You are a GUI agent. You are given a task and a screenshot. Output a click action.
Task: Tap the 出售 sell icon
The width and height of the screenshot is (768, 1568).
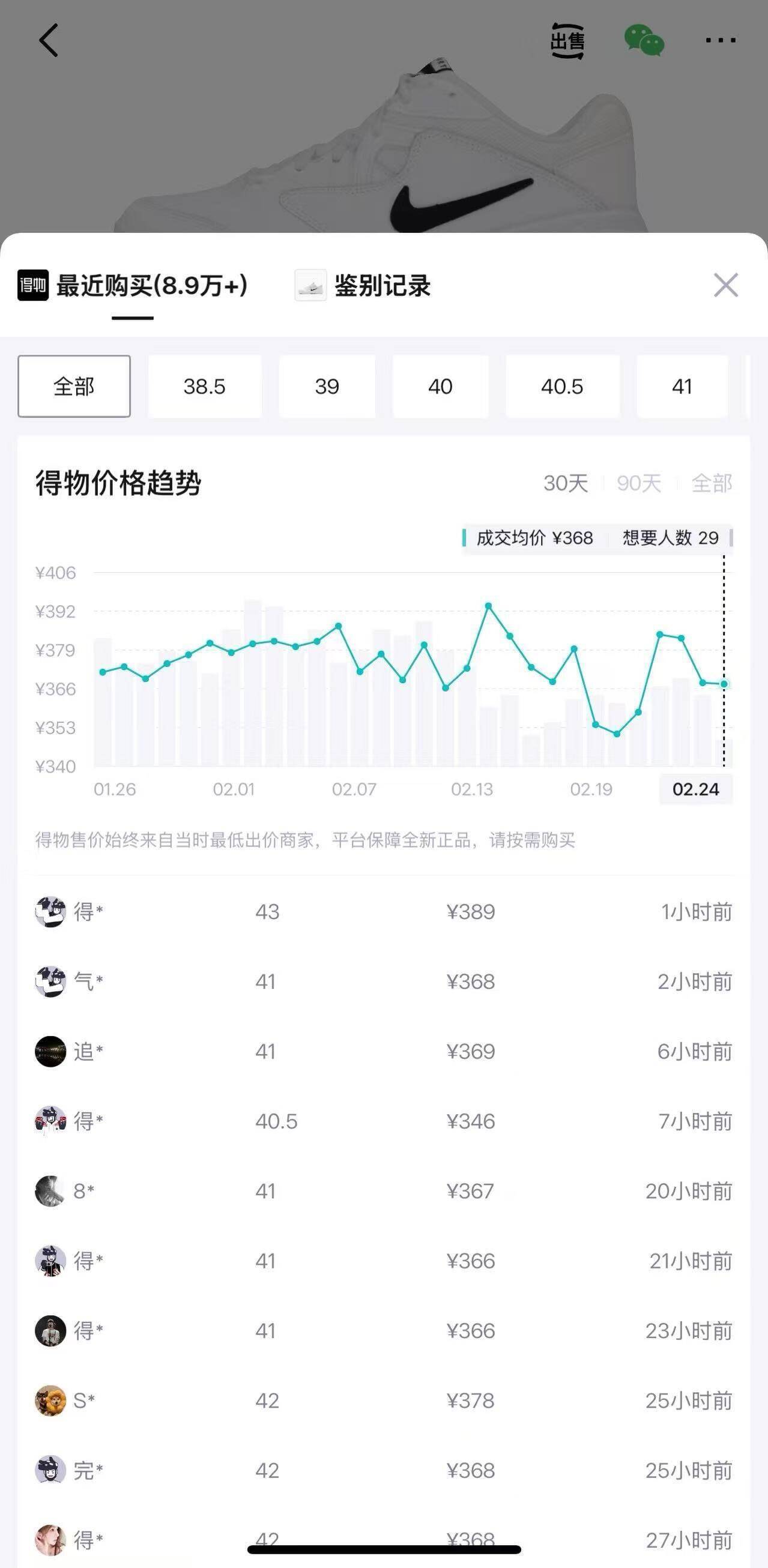[x=567, y=41]
